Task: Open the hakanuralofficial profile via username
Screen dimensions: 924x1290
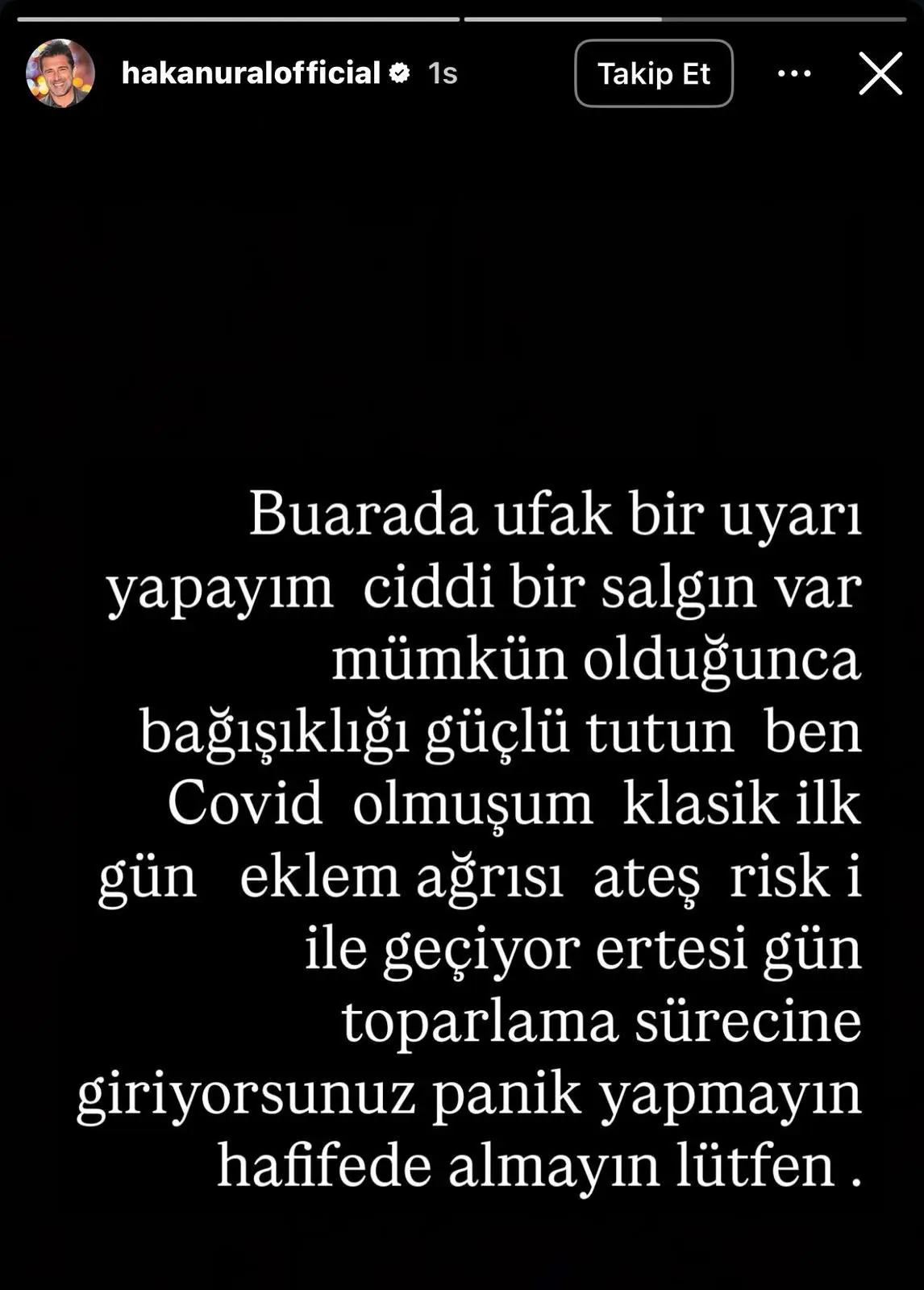Action: point(252,73)
